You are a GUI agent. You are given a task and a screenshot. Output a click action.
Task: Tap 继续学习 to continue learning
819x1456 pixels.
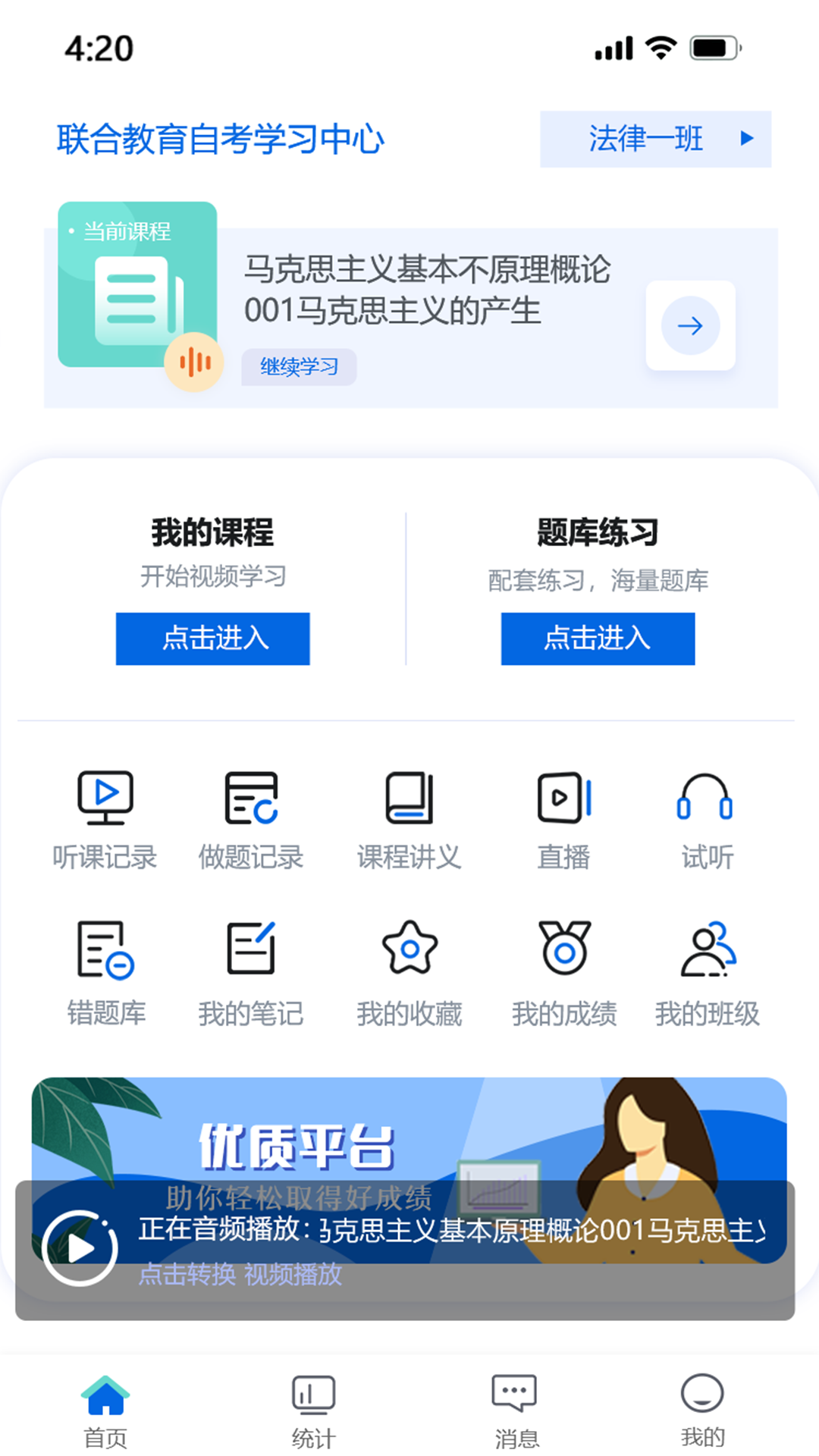(299, 367)
